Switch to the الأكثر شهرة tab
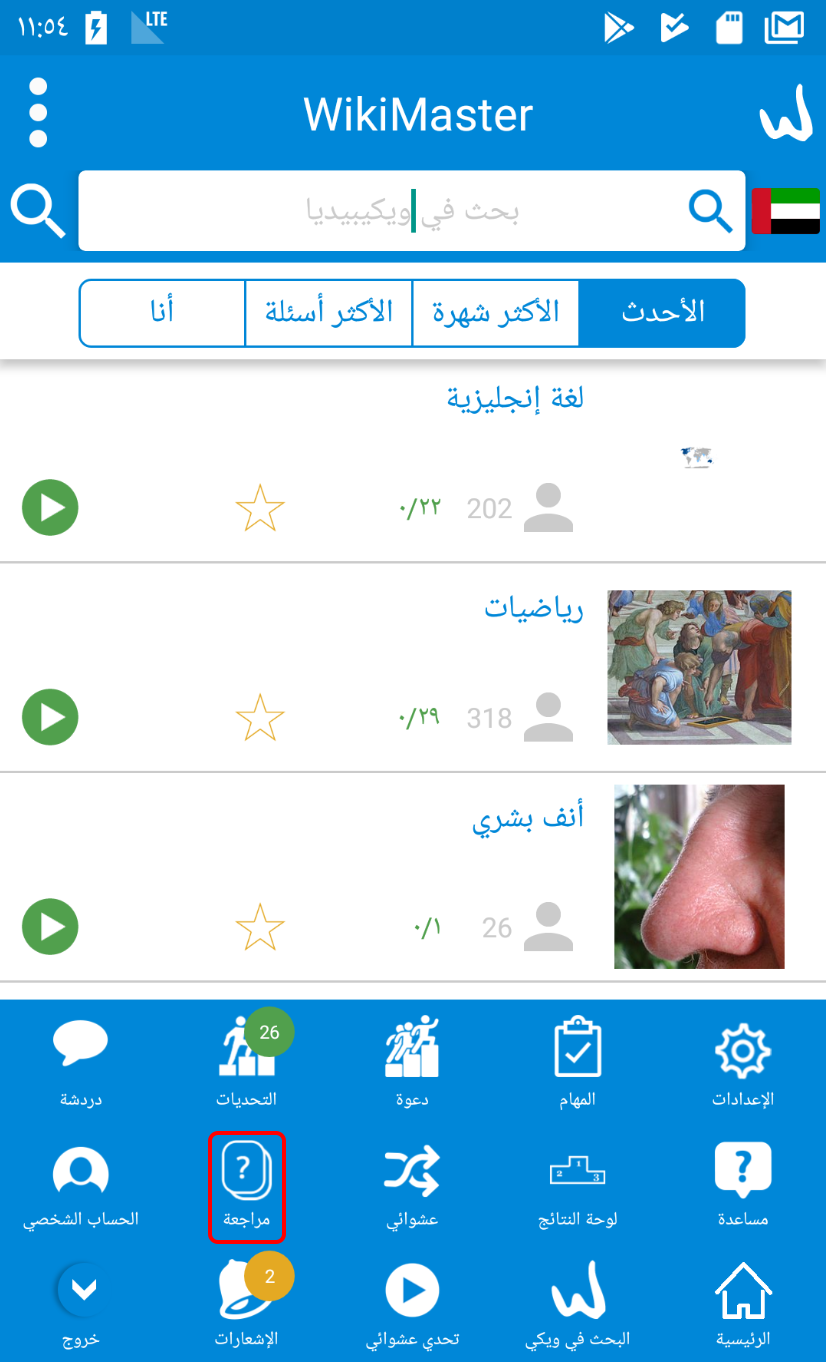 [496, 313]
